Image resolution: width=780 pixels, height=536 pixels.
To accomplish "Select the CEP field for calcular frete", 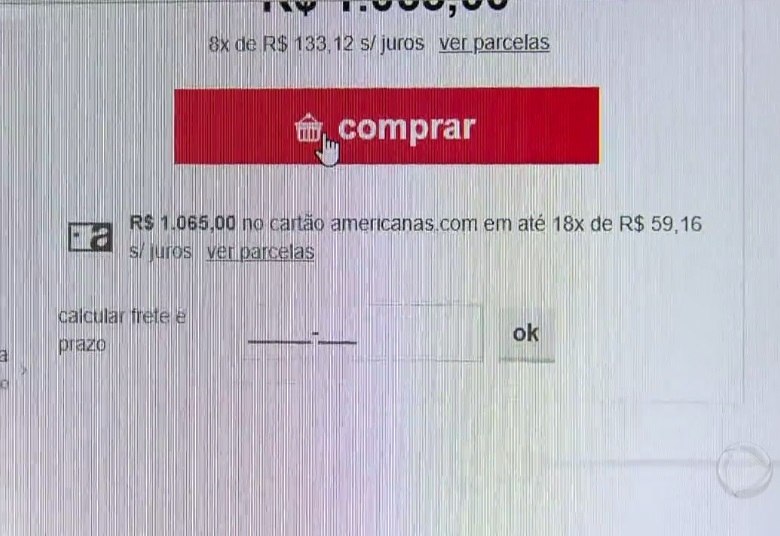I will click(361, 333).
